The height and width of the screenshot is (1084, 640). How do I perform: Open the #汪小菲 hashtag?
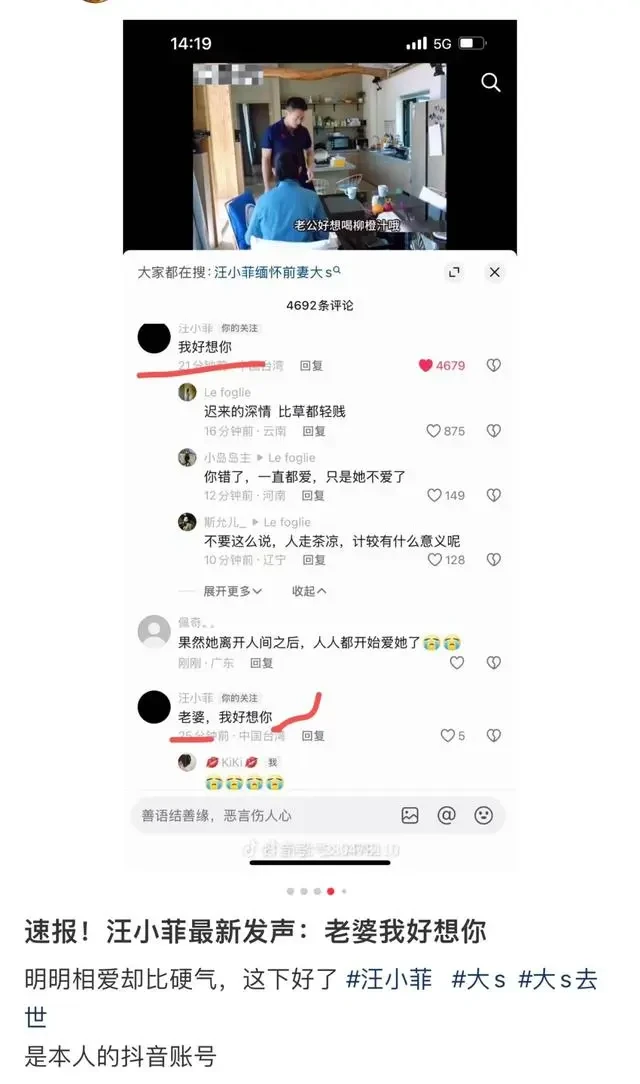pos(389,979)
